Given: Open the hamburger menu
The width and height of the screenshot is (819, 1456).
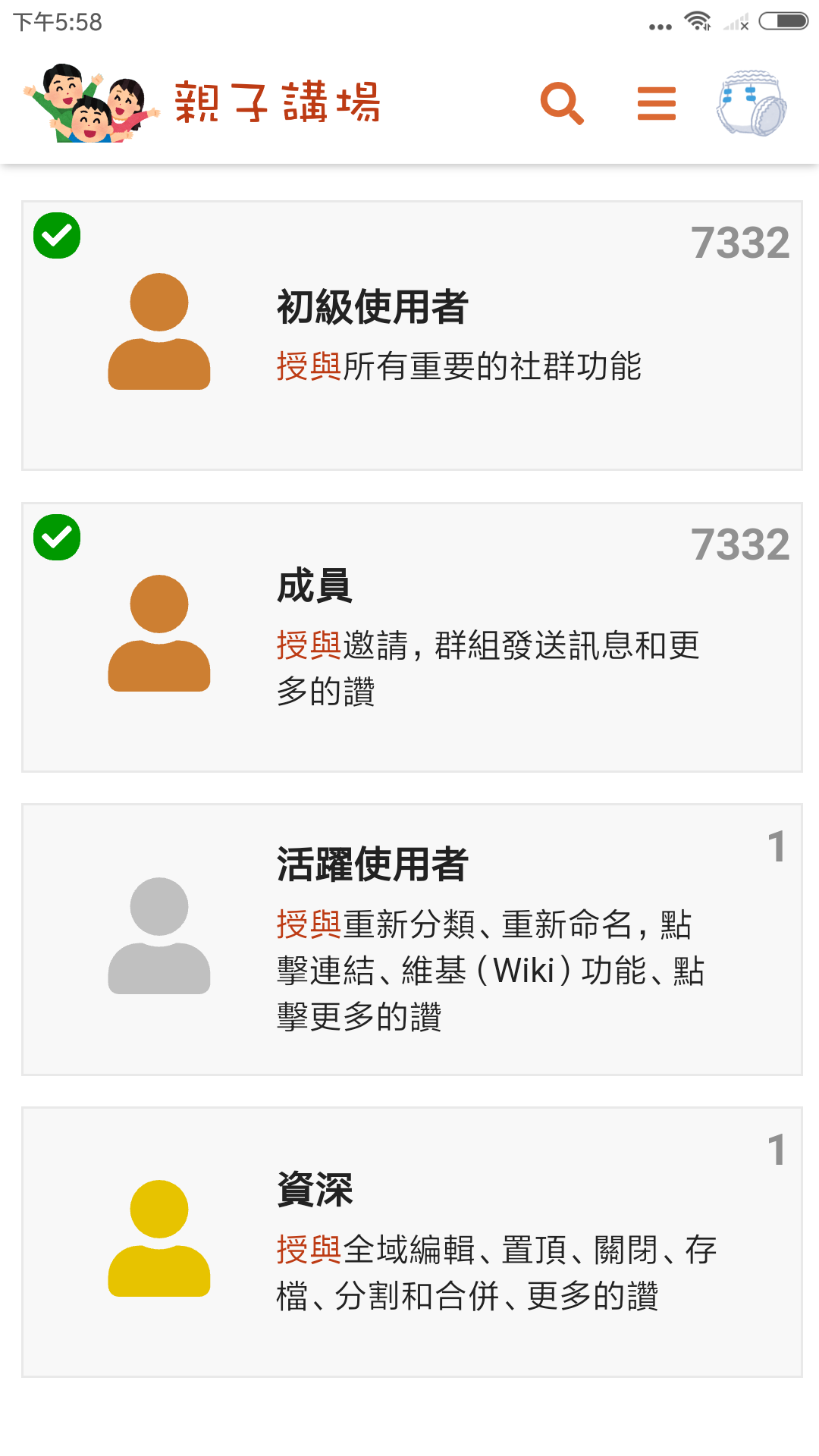Looking at the screenshot, I should 657,103.
